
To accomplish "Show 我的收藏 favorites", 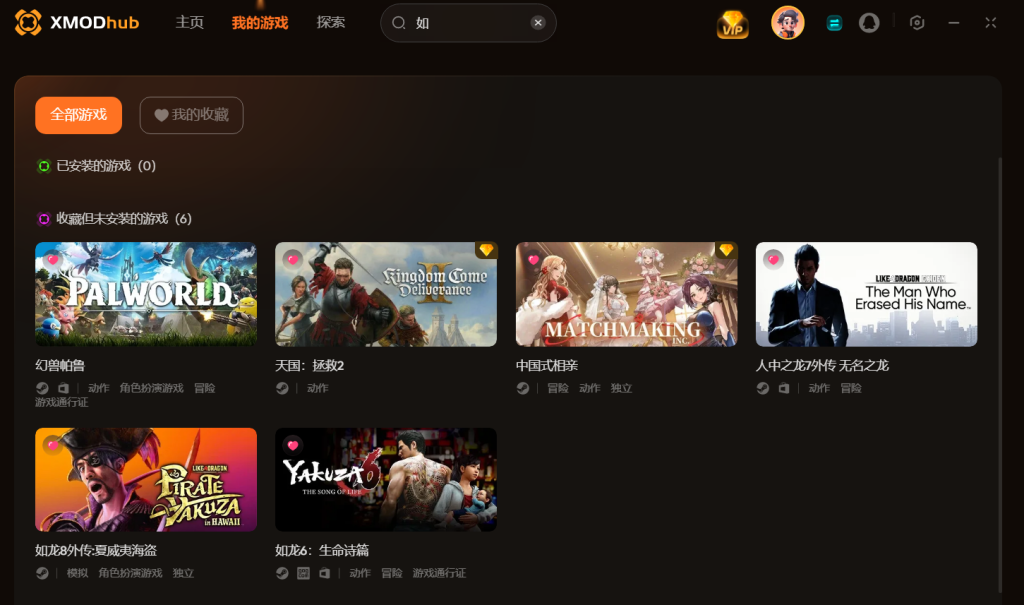I will pyautogui.click(x=191, y=115).
